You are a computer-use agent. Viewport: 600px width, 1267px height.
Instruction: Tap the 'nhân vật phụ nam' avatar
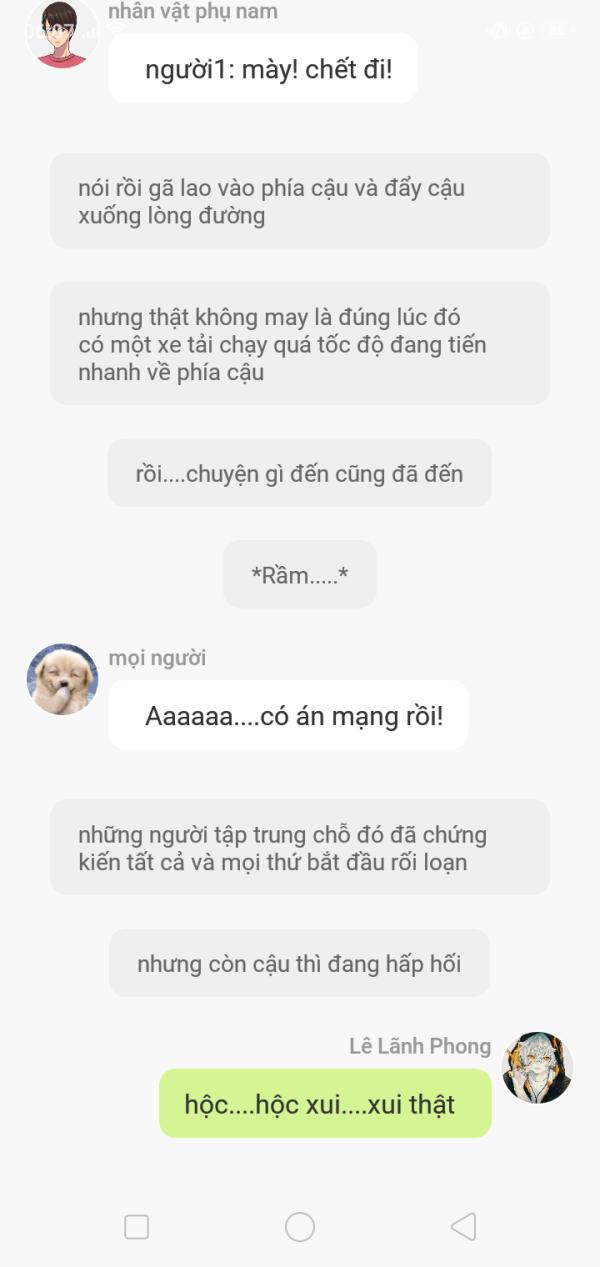pyautogui.click(x=62, y=34)
